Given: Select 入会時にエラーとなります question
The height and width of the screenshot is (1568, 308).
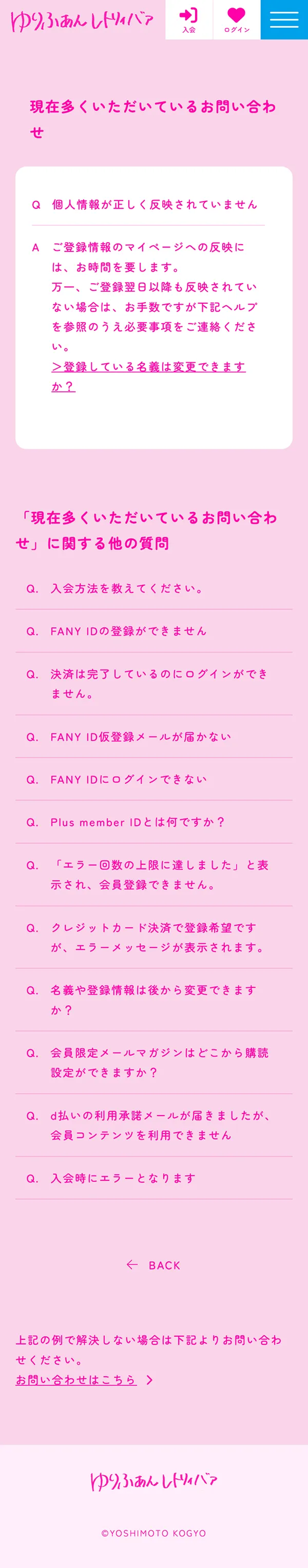Looking at the screenshot, I should 123,1178.
